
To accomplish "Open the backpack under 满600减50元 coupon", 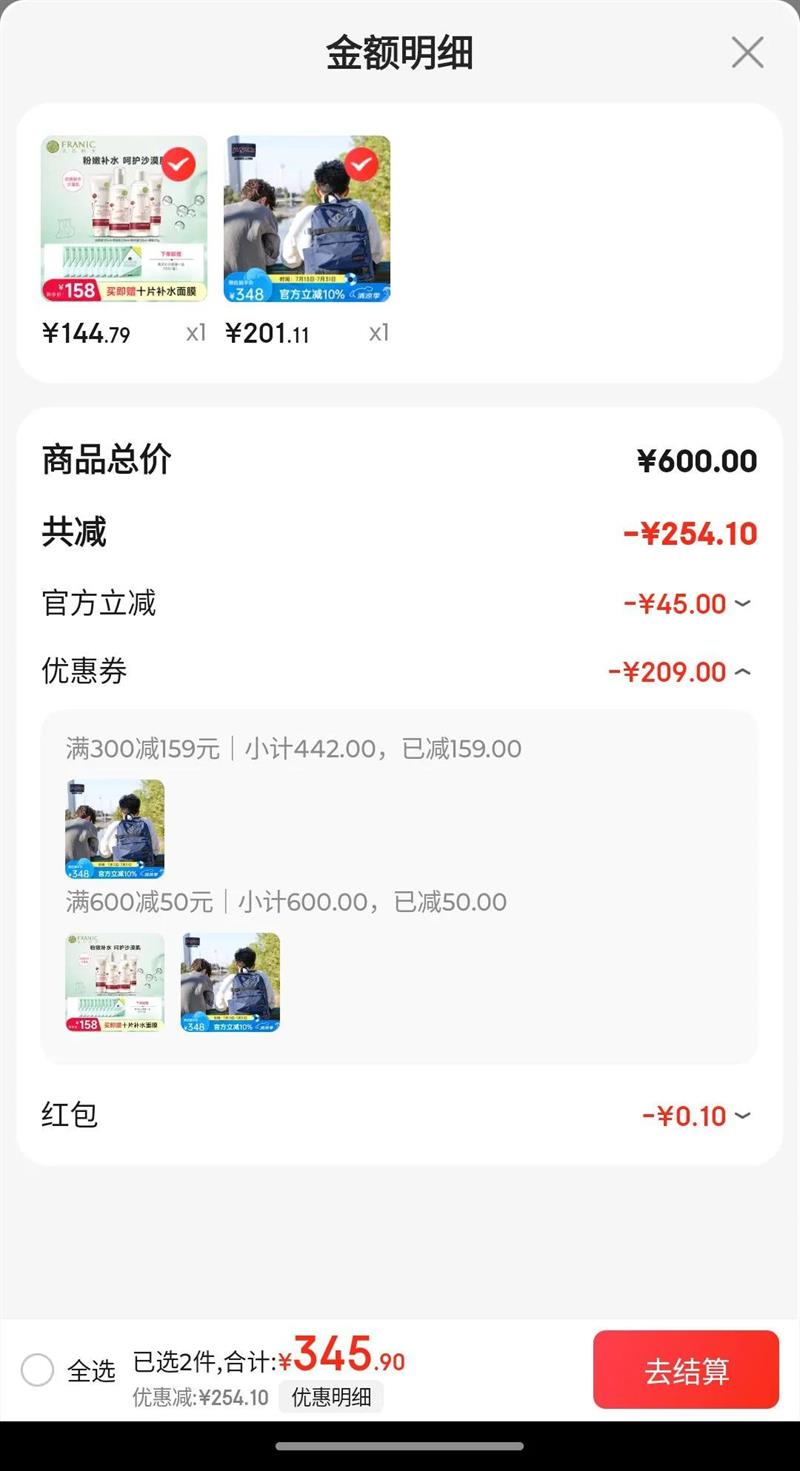I will pos(230,982).
